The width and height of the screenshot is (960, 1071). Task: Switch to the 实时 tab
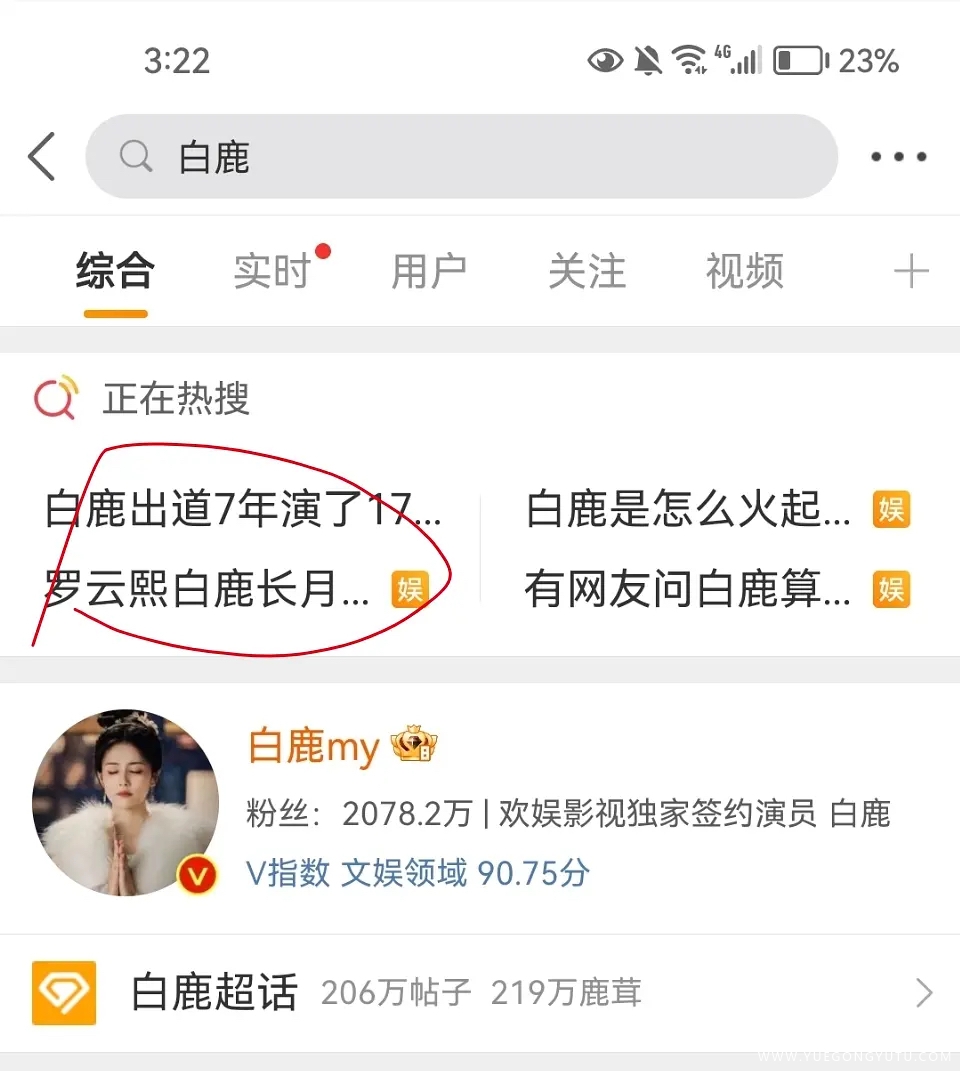pyautogui.click(x=272, y=271)
